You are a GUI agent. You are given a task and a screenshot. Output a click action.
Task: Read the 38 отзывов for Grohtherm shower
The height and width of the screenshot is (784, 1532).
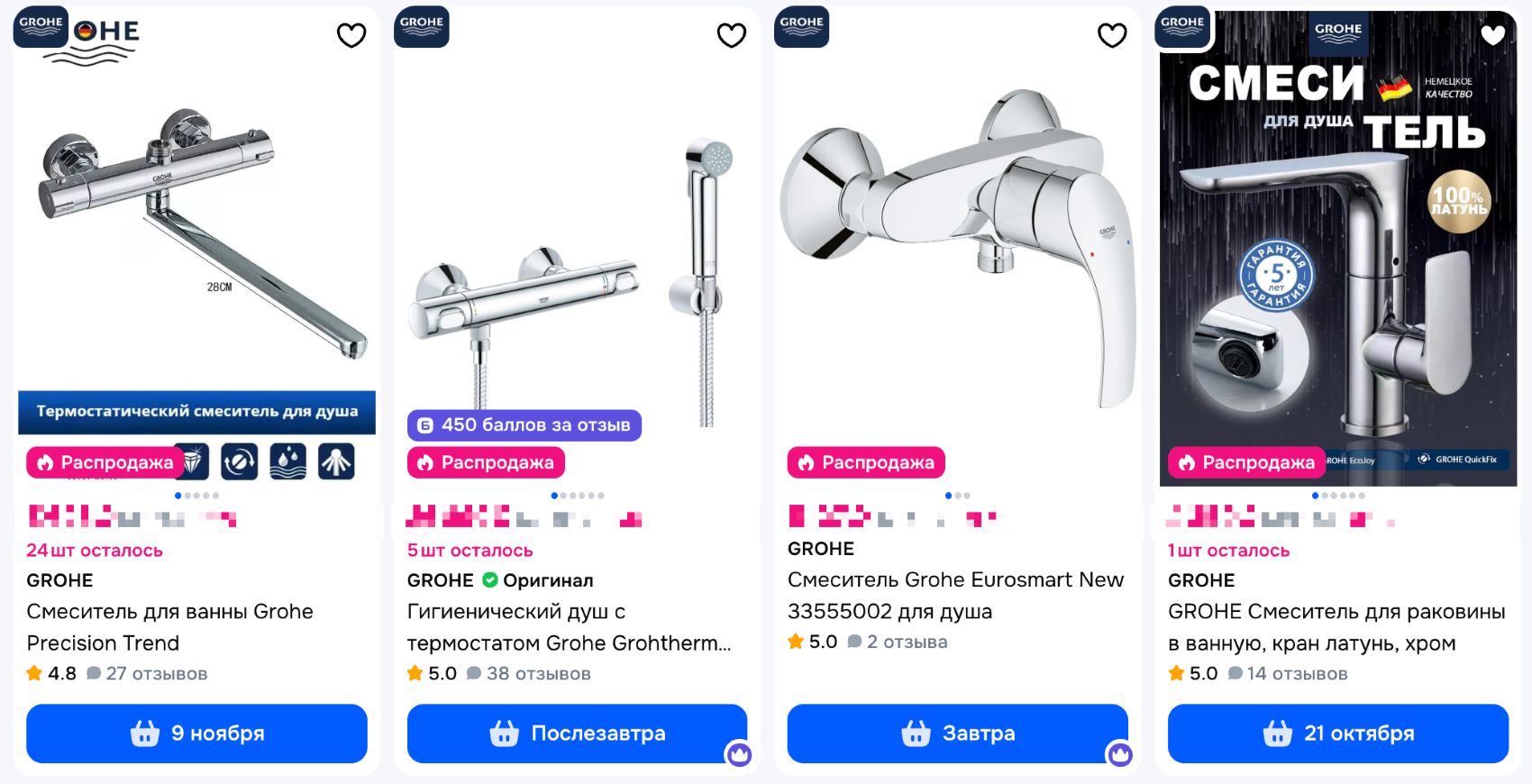click(538, 674)
